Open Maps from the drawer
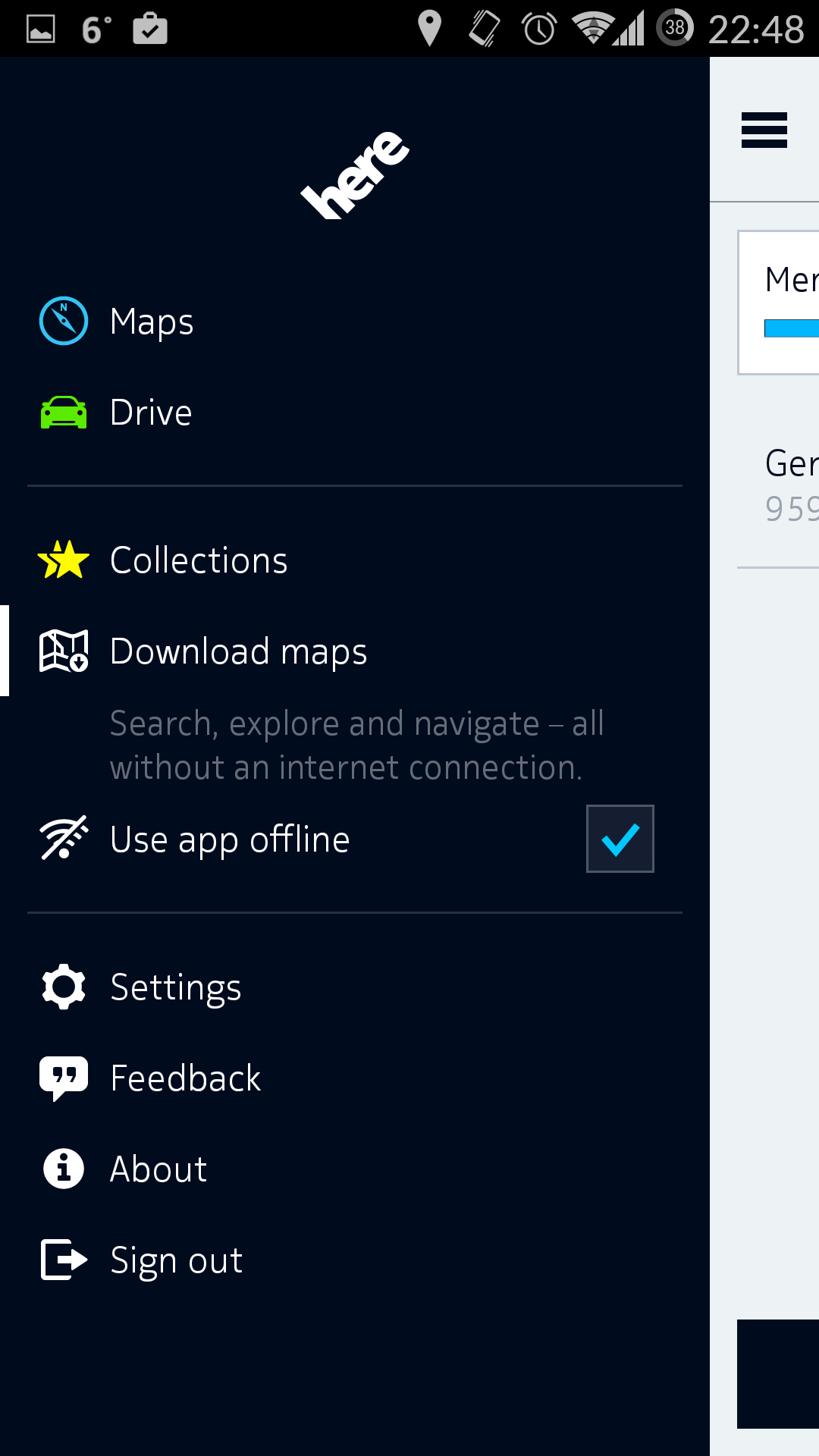 tap(355, 321)
